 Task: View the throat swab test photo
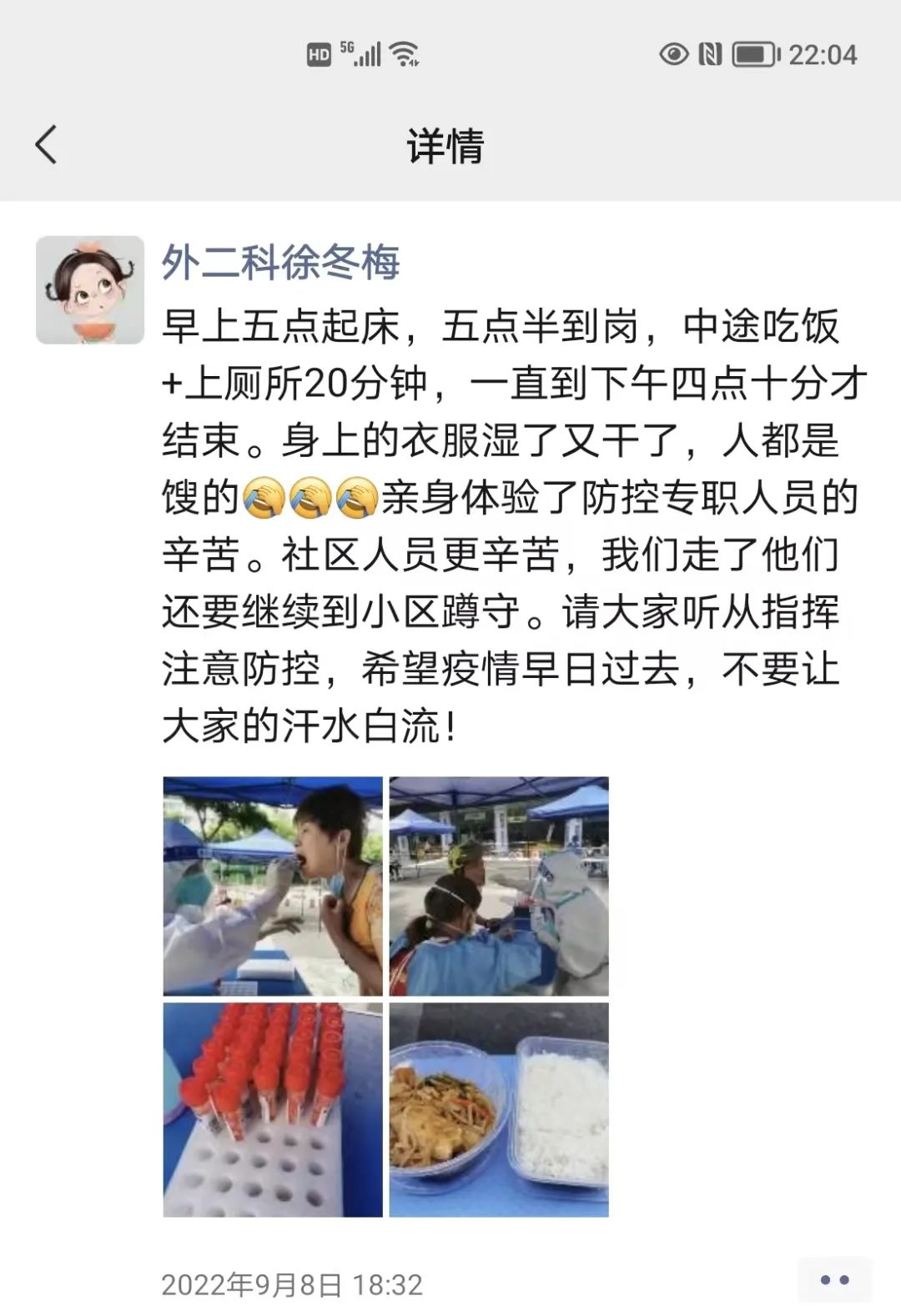[x=273, y=886]
